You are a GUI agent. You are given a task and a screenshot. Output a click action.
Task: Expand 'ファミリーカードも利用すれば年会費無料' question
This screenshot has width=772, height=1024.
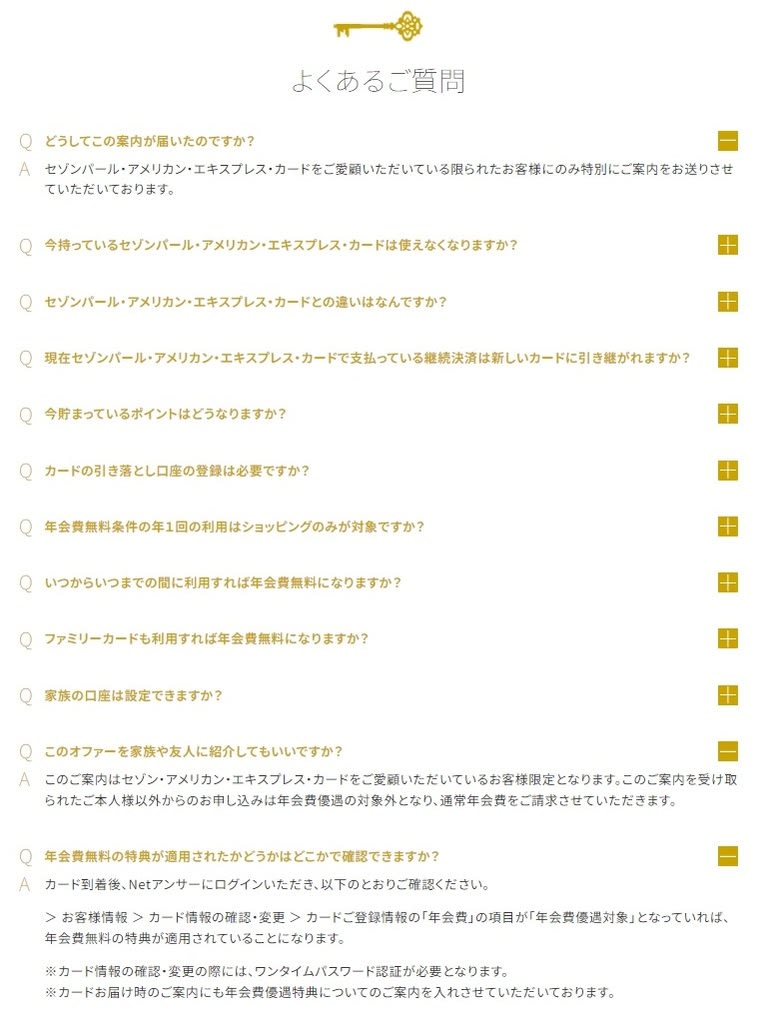point(727,638)
